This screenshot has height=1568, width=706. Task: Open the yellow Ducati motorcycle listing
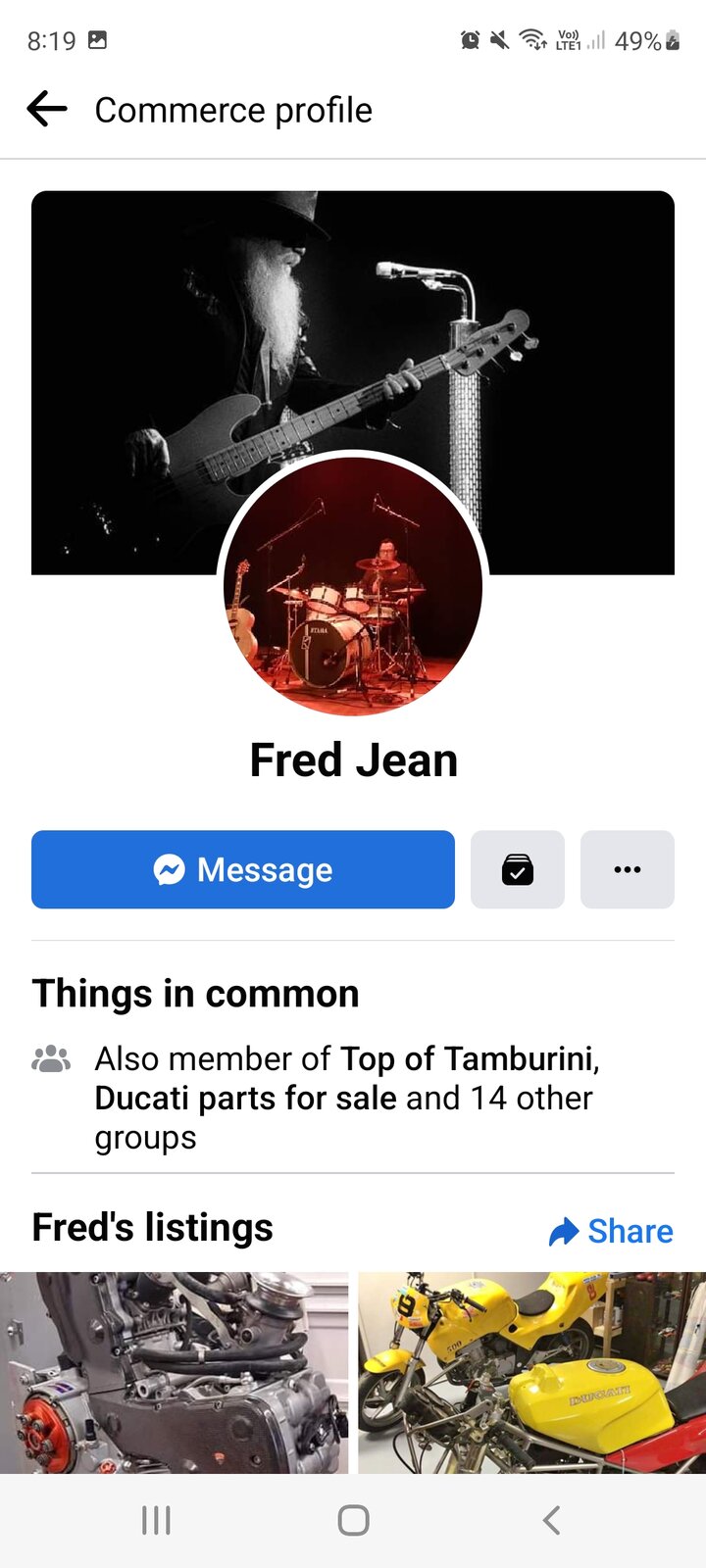(x=531, y=1372)
